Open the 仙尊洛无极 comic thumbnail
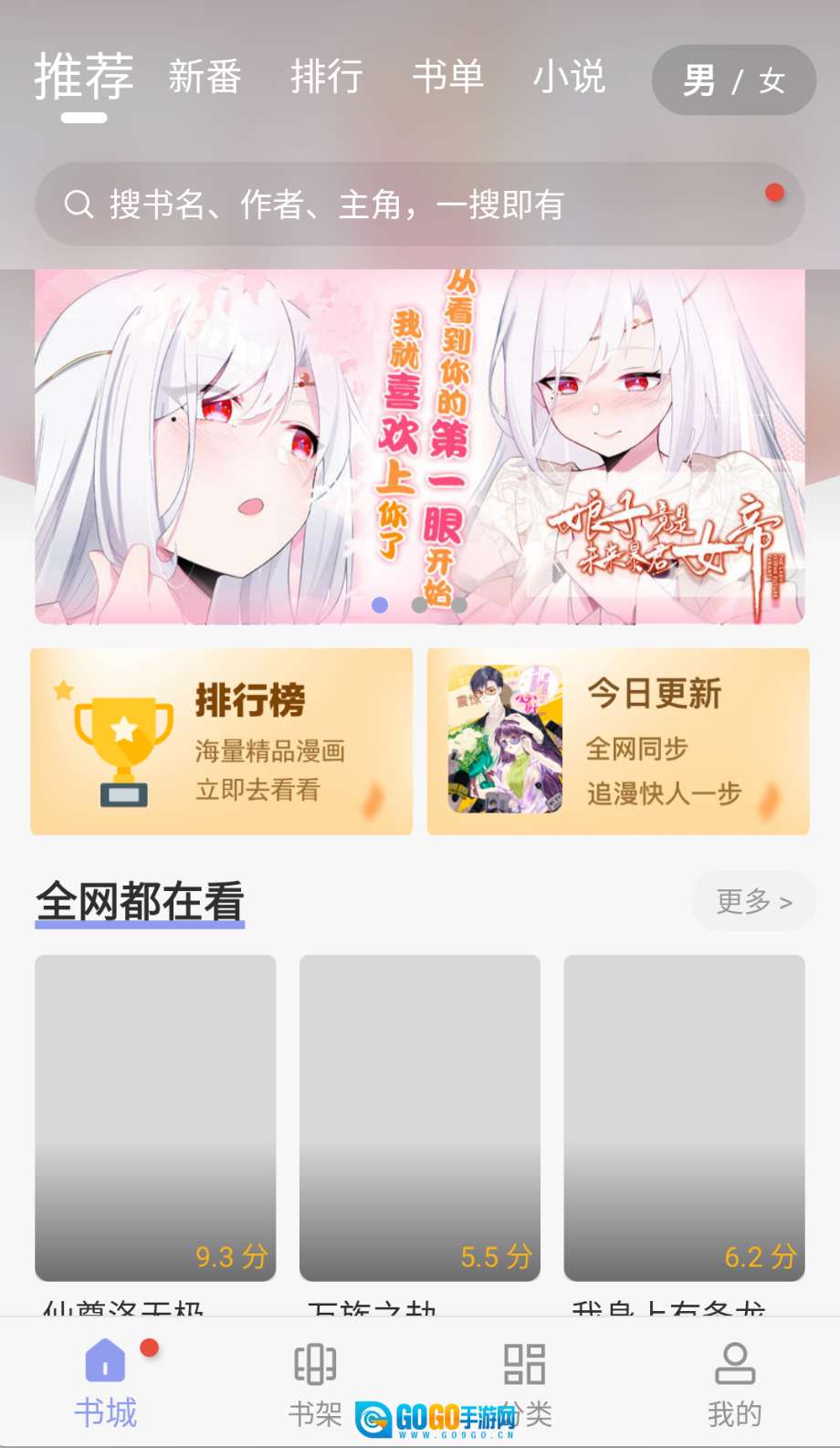The image size is (840, 1448). (154, 1117)
